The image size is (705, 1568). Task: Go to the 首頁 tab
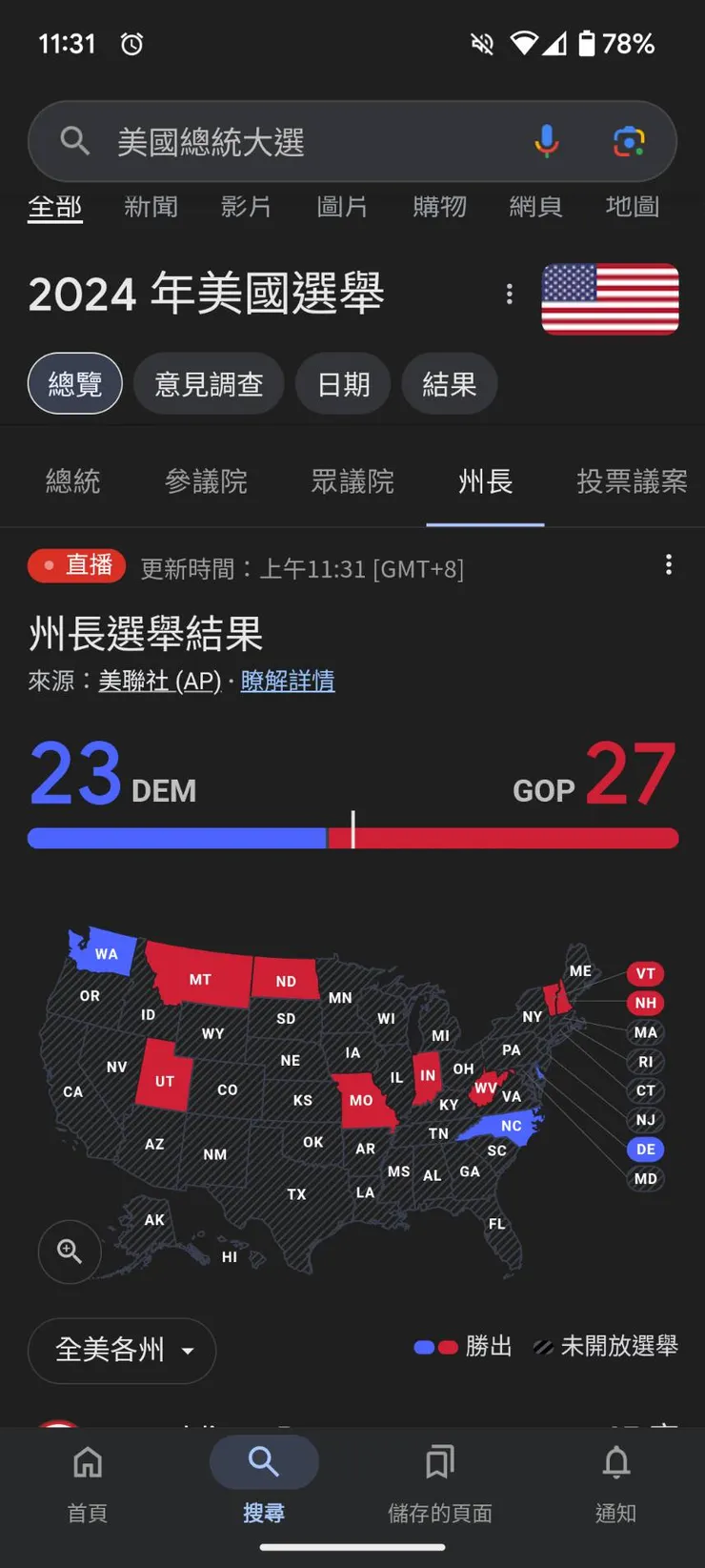click(x=88, y=1479)
